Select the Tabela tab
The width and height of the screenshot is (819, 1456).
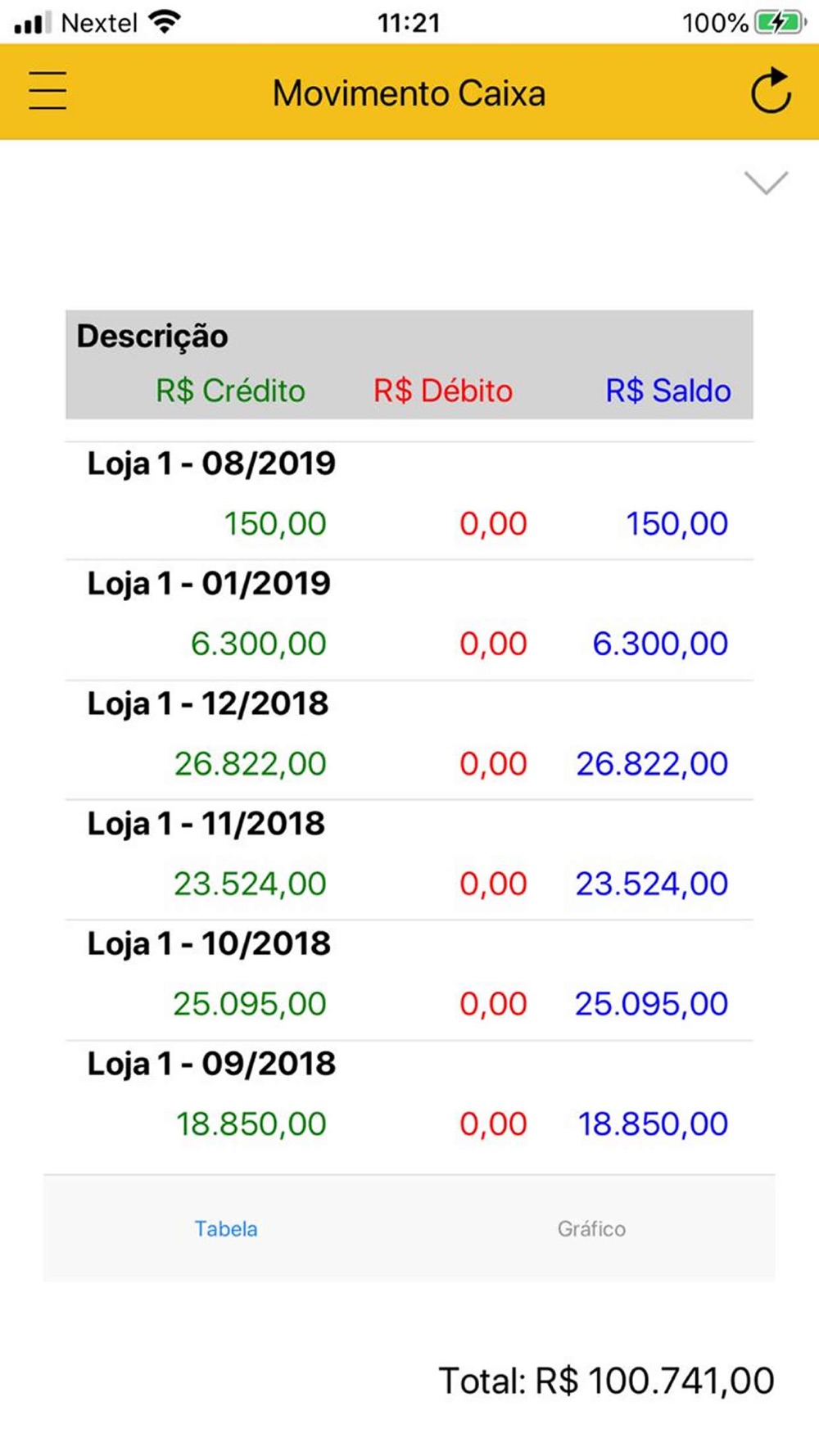(x=226, y=1228)
